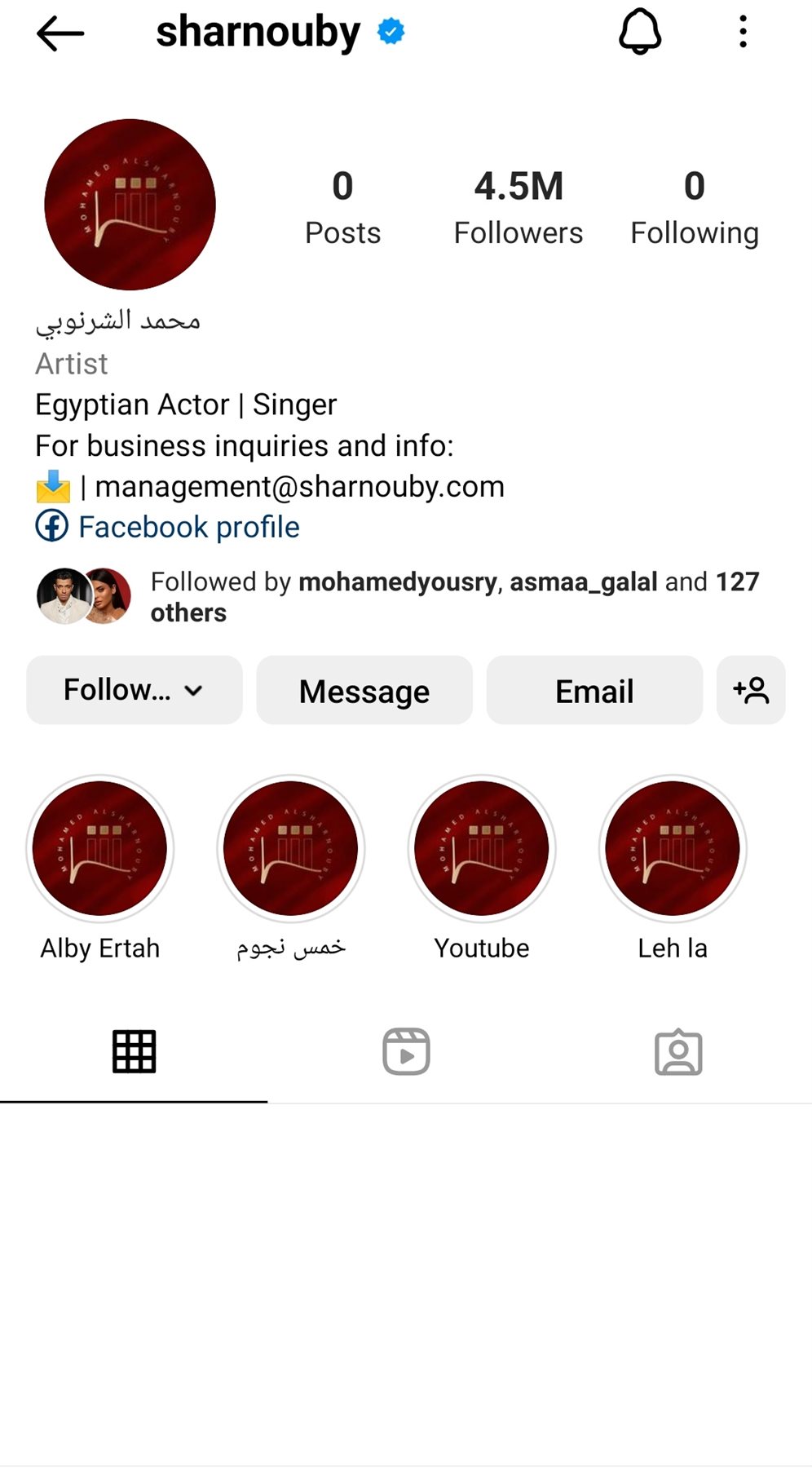Message this artist
This screenshot has height=1468, width=812.
coord(364,691)
